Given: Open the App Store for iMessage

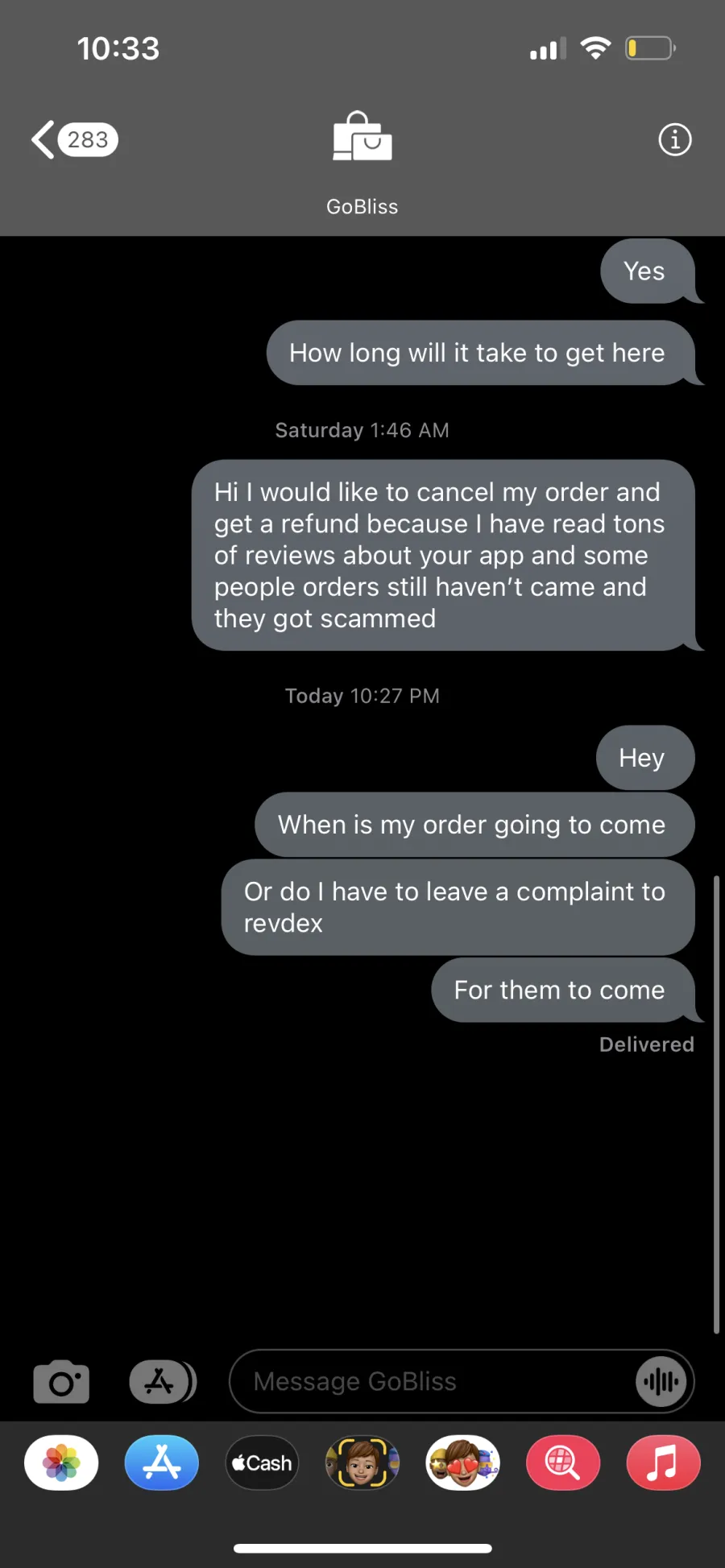Looking at the screenshot, I should pyautogui.click(x=161, y=1463).
